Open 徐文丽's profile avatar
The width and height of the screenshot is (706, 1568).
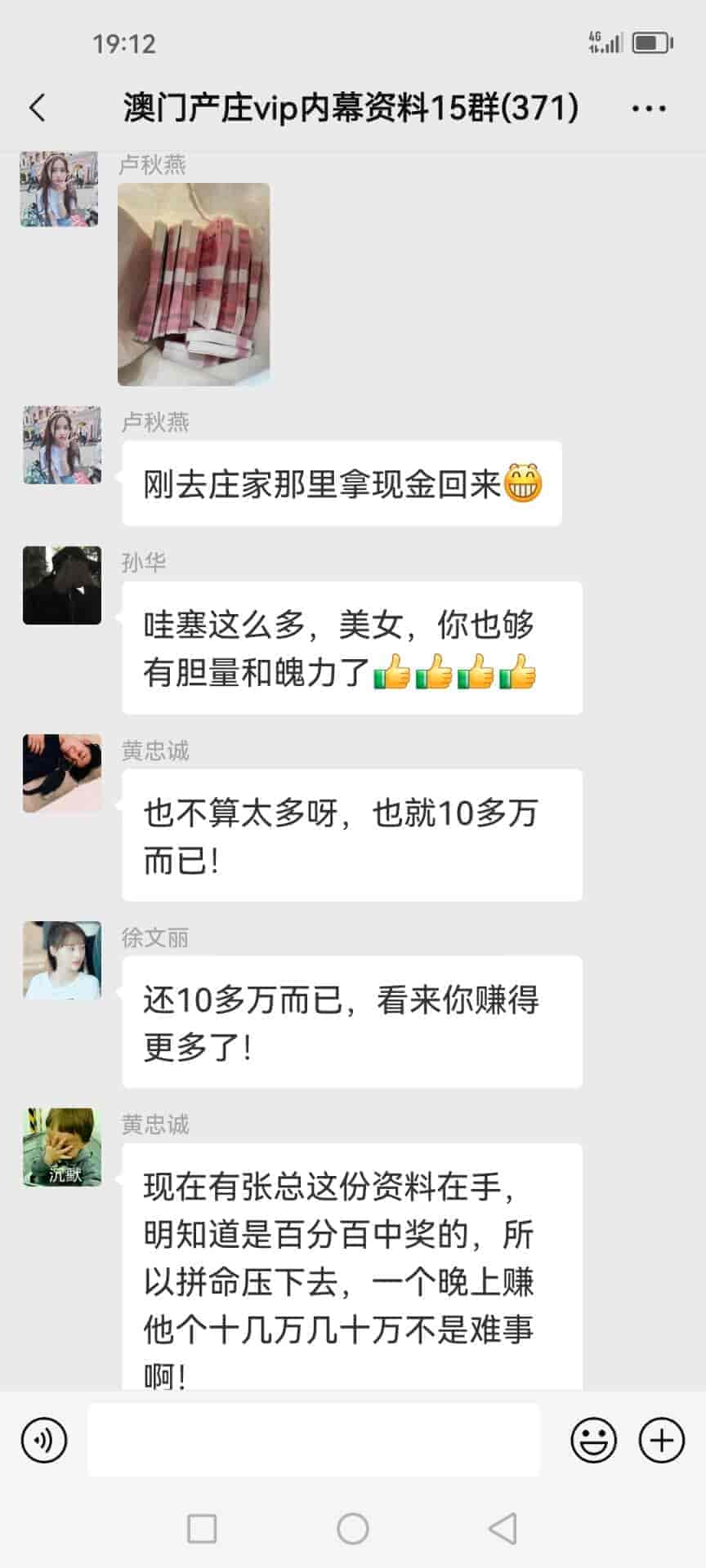pyautogui.click(x=62, y=960)
